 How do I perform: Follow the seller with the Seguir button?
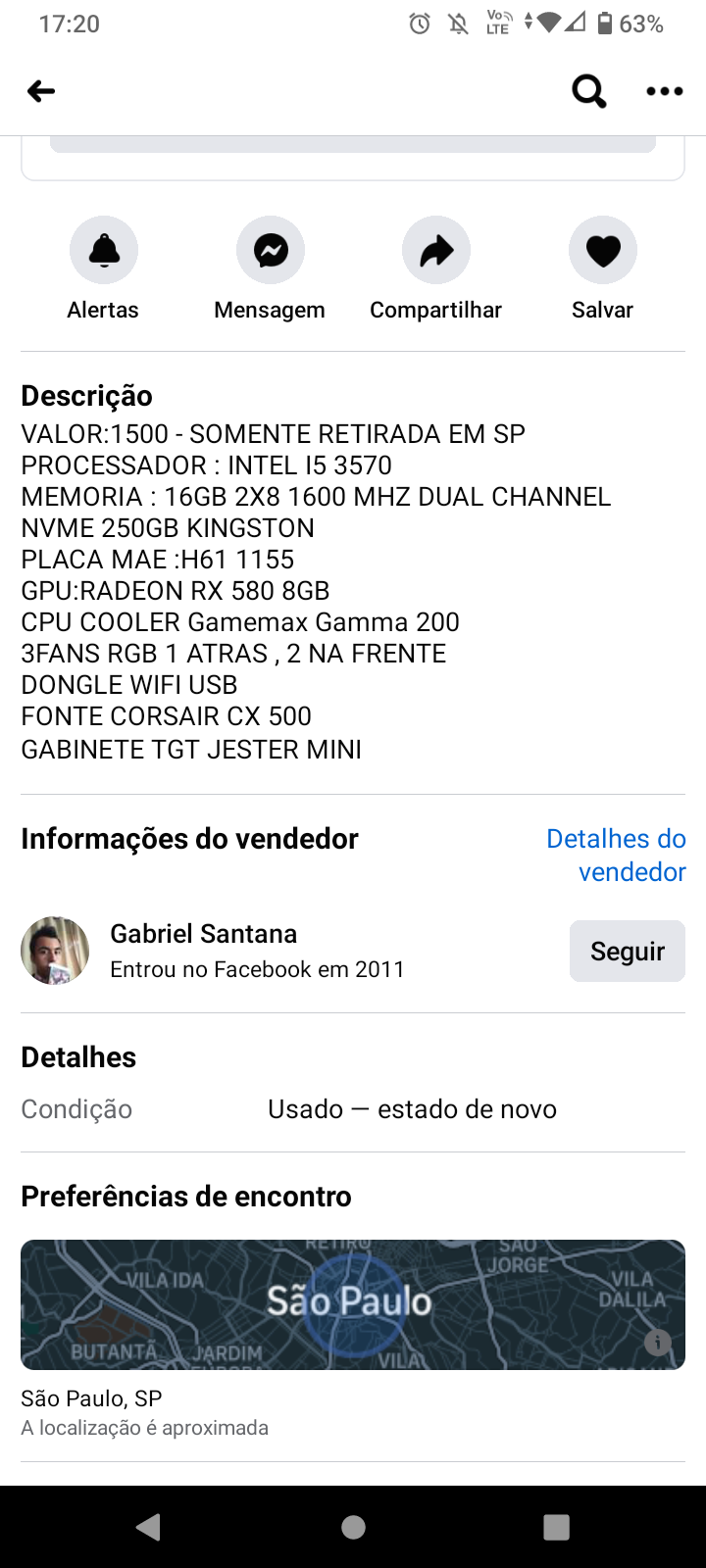click(628, 951)
